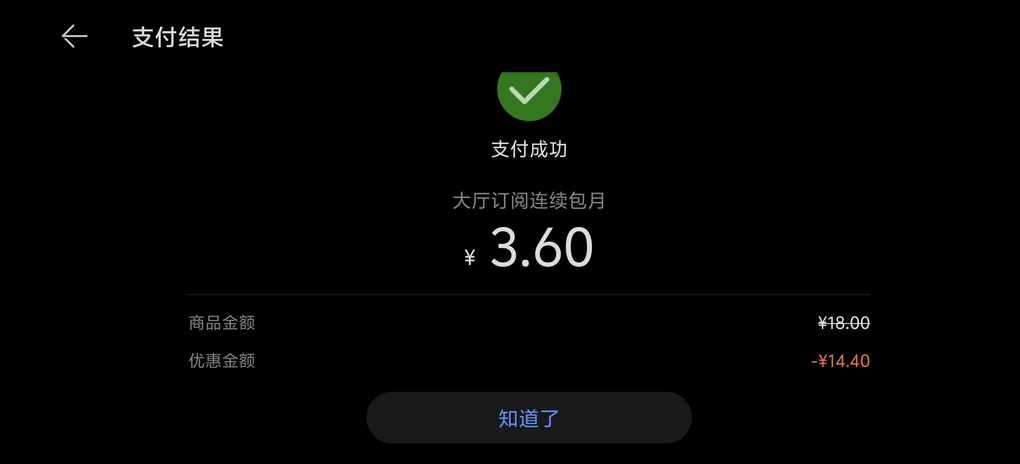Go back from the payment result page
This screenshot has height=464, width=1020.
click(74, 37)
